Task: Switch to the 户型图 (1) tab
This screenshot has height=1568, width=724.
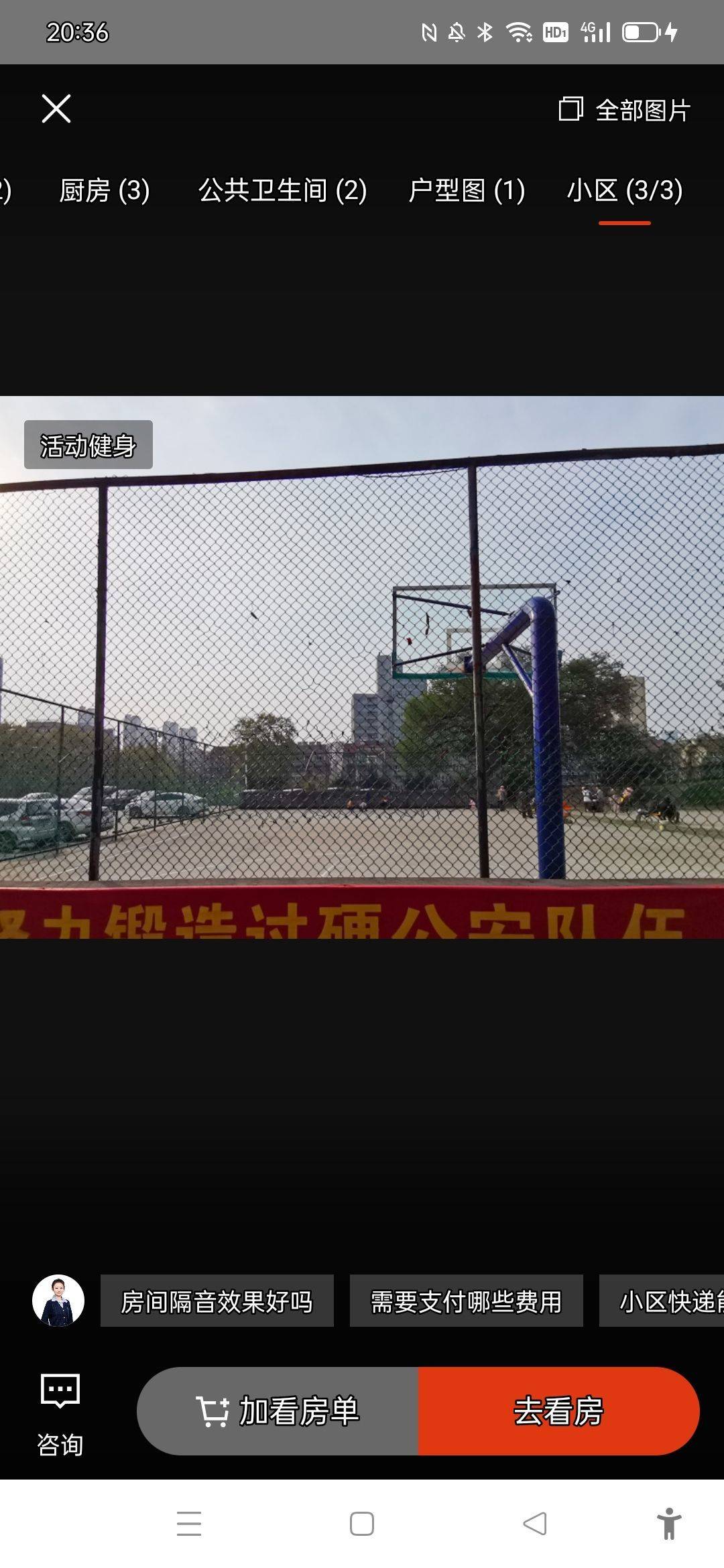Action: 467,190
